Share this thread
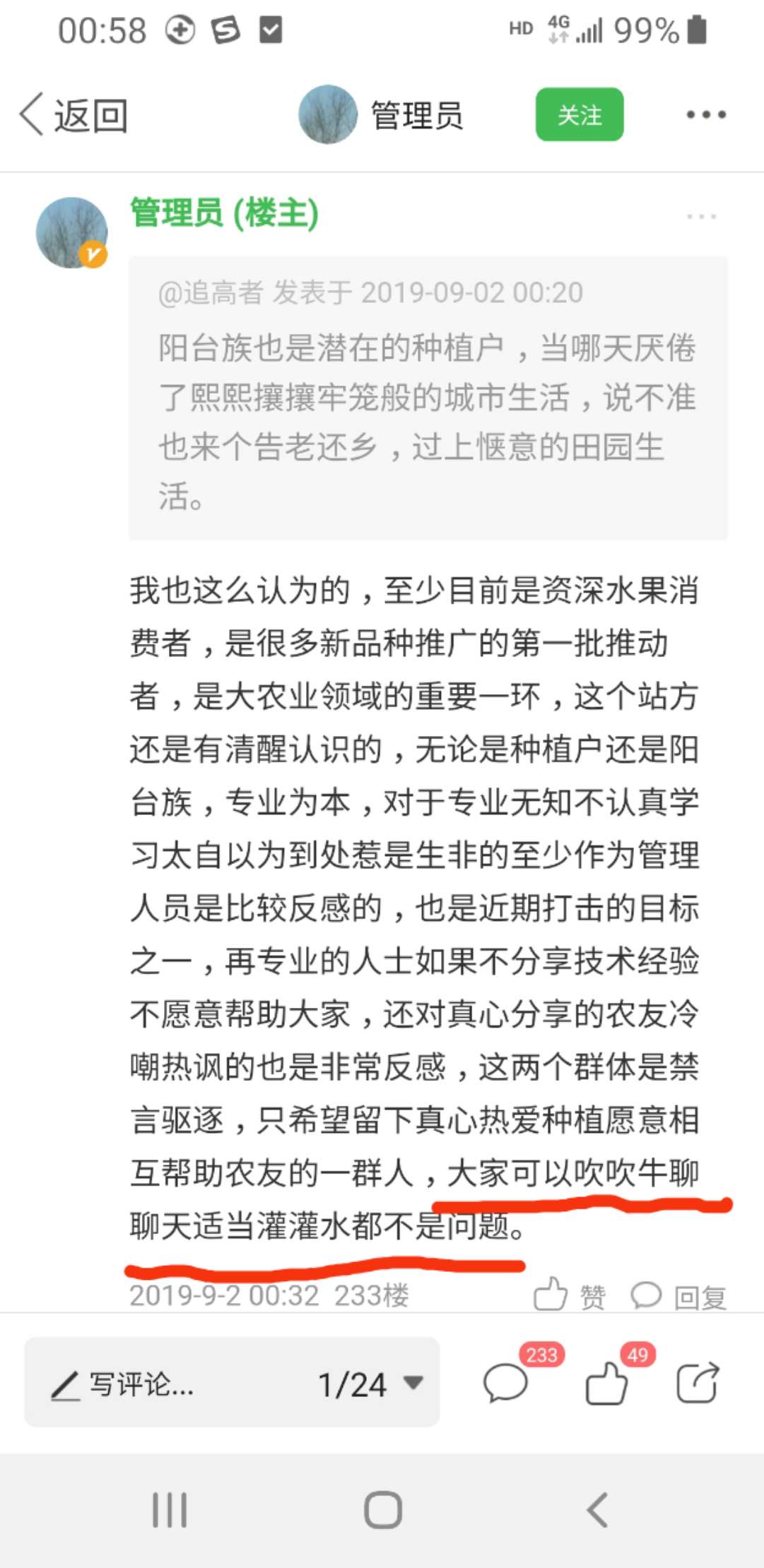Image resolution: width=764 pixels, height=1568 pixels. (x=698, y=1382)
